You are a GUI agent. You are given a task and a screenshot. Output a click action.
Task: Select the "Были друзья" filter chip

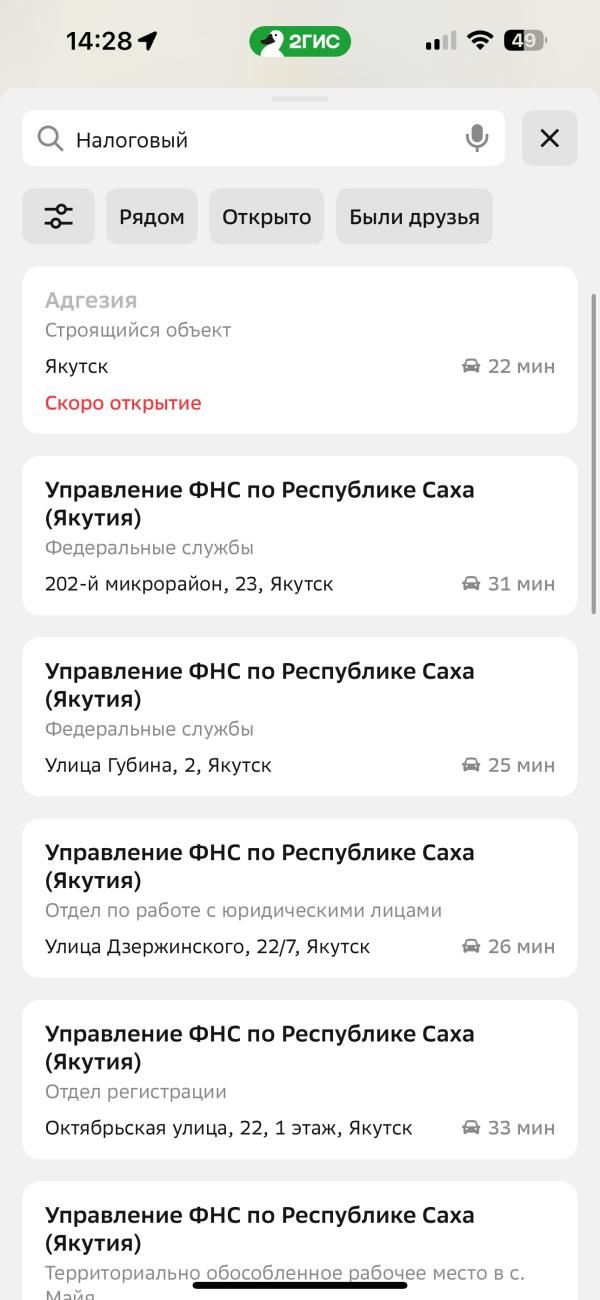click(x=414, y=216)
